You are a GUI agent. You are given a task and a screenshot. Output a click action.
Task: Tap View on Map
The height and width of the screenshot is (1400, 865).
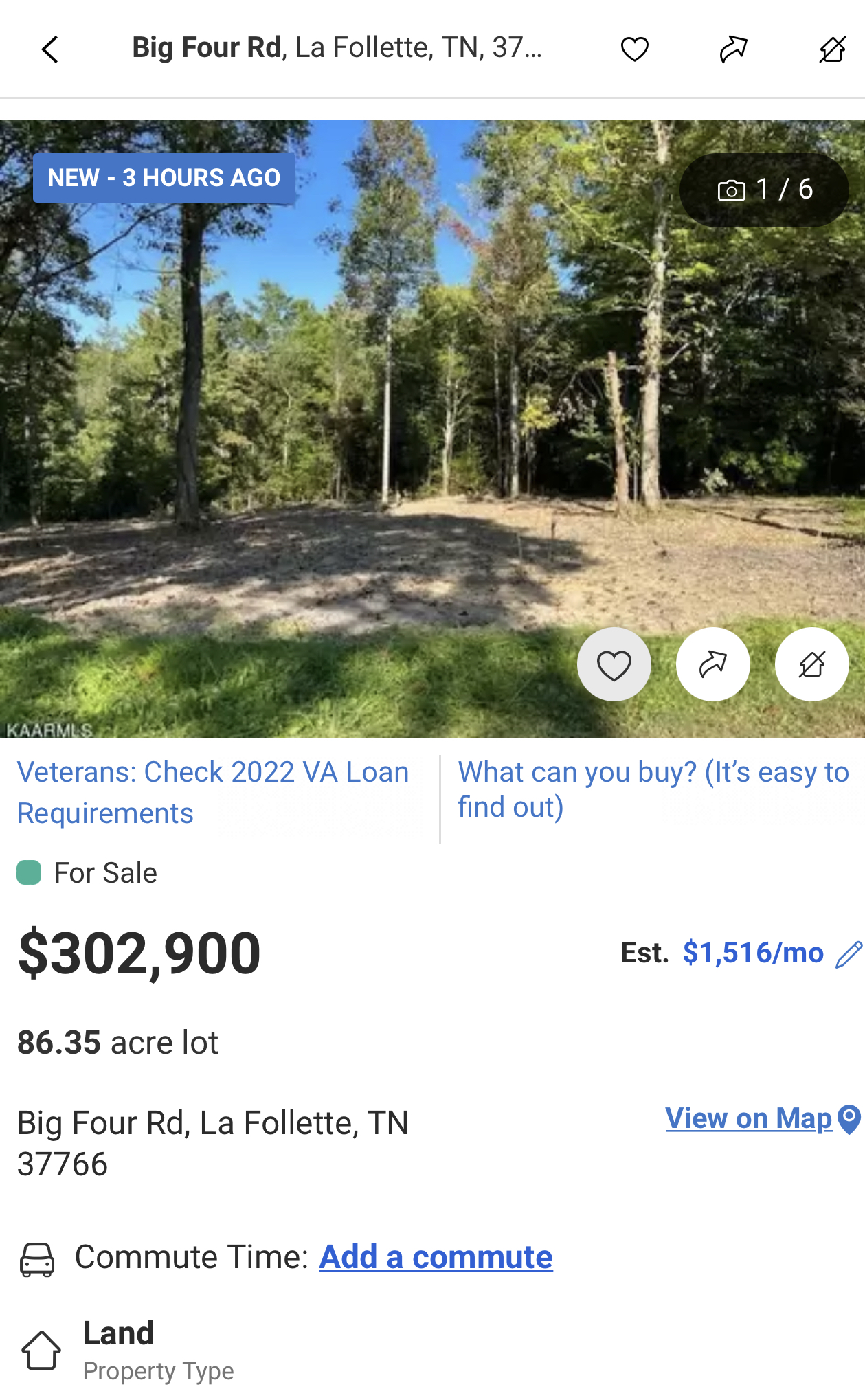(x=749, y=1118)
